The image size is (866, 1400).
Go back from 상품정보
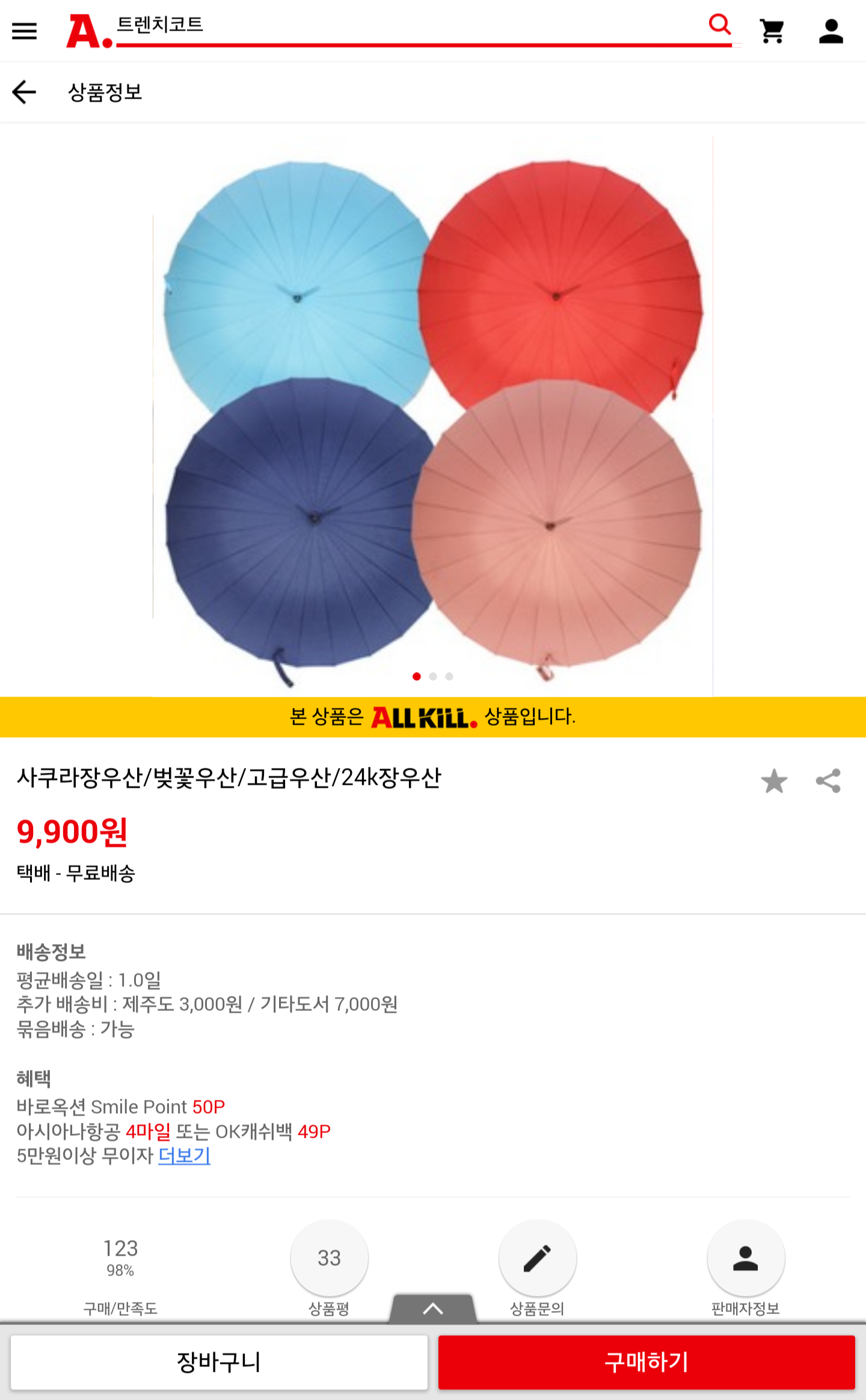25,92
